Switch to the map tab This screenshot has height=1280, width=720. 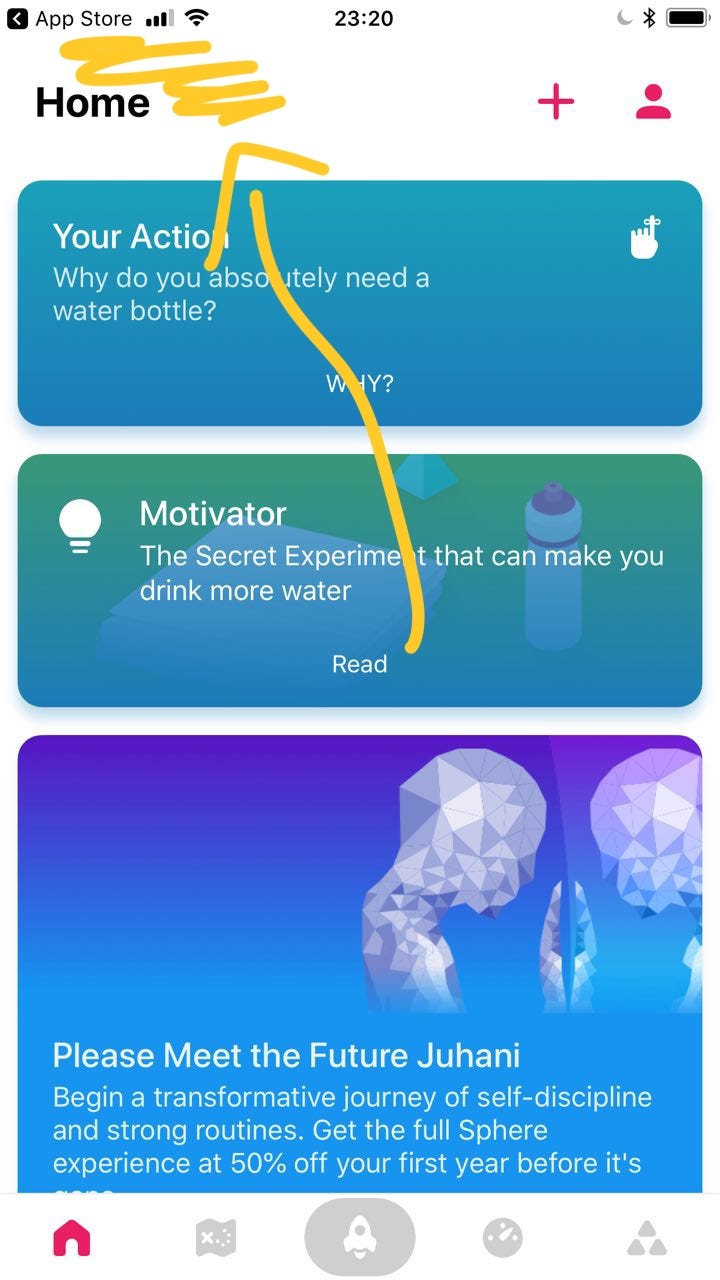click(x=216, y=1238)
